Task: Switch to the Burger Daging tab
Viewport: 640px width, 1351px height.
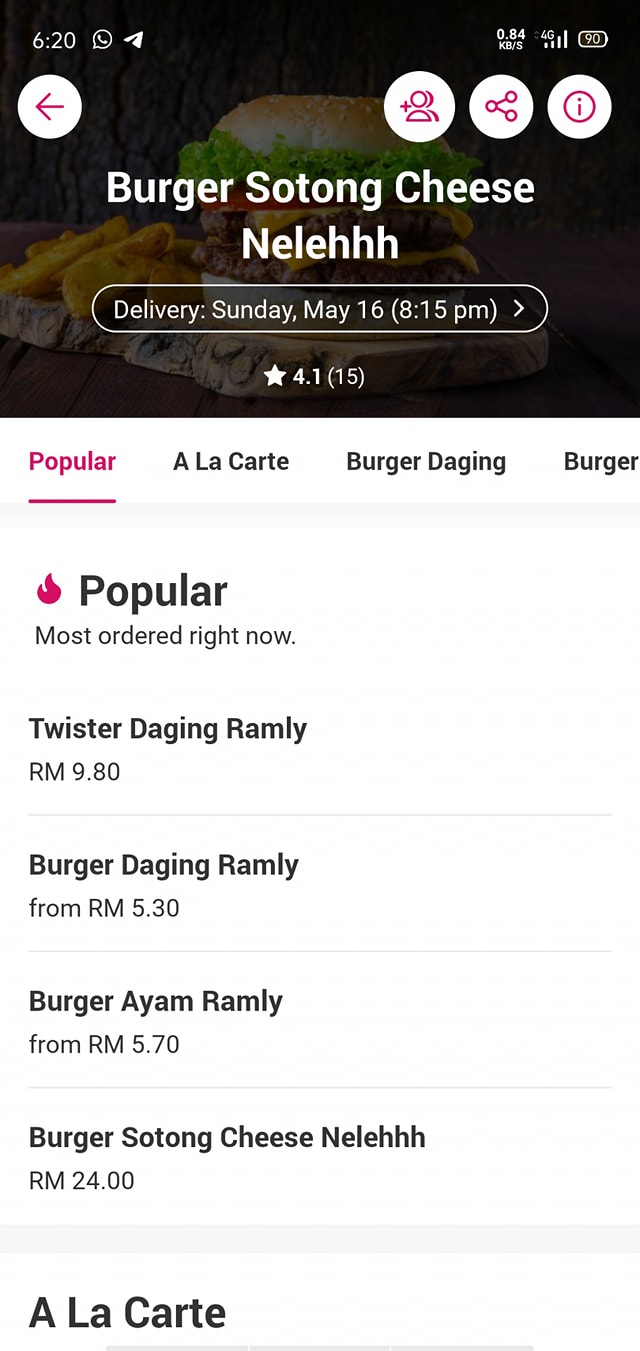Action: (x=426, y=461)
